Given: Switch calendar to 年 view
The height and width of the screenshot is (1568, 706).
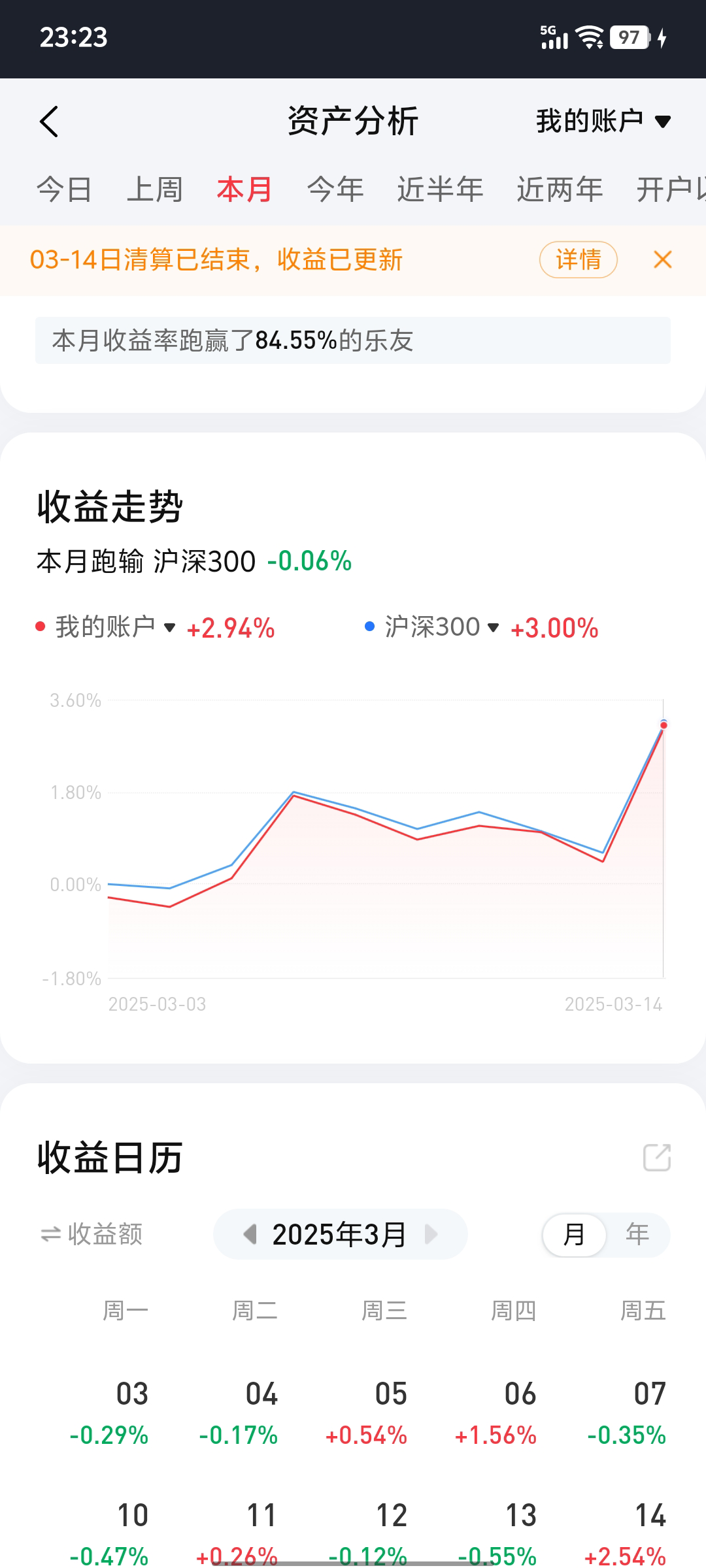Looking at the screenshot, I should (637, 1234).
